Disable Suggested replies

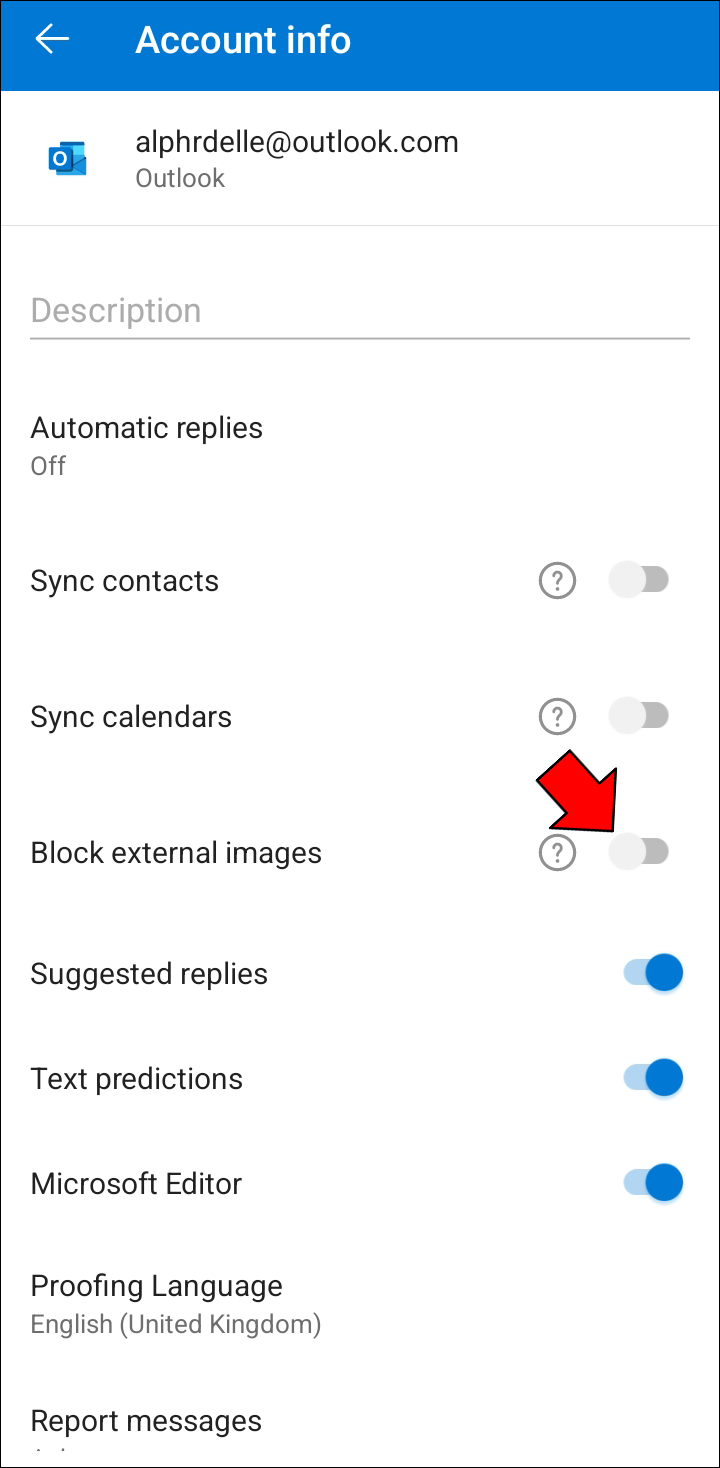tap(653, 973)
